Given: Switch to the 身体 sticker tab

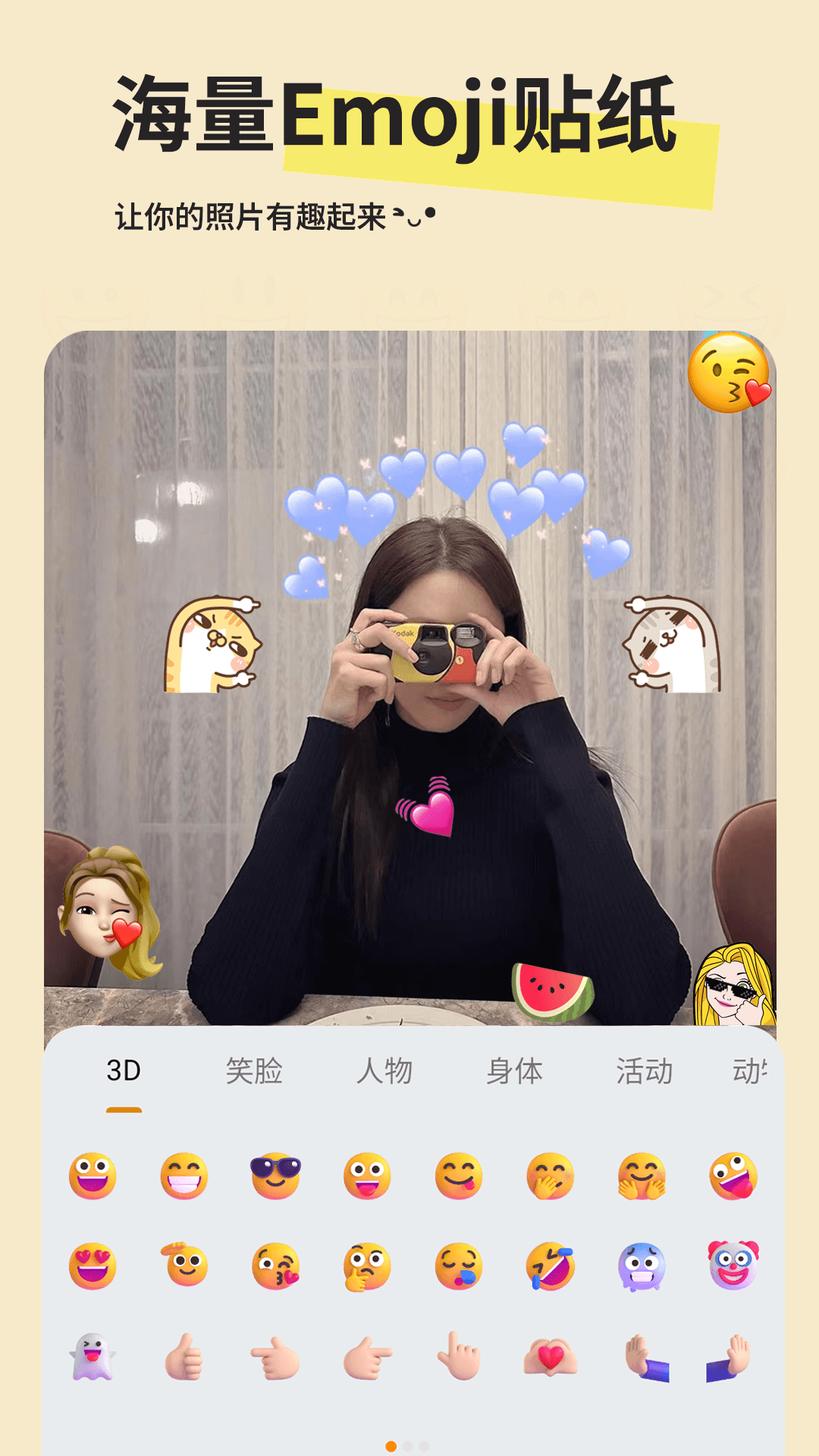Looking at the screenshot, I should [514, 1071].
